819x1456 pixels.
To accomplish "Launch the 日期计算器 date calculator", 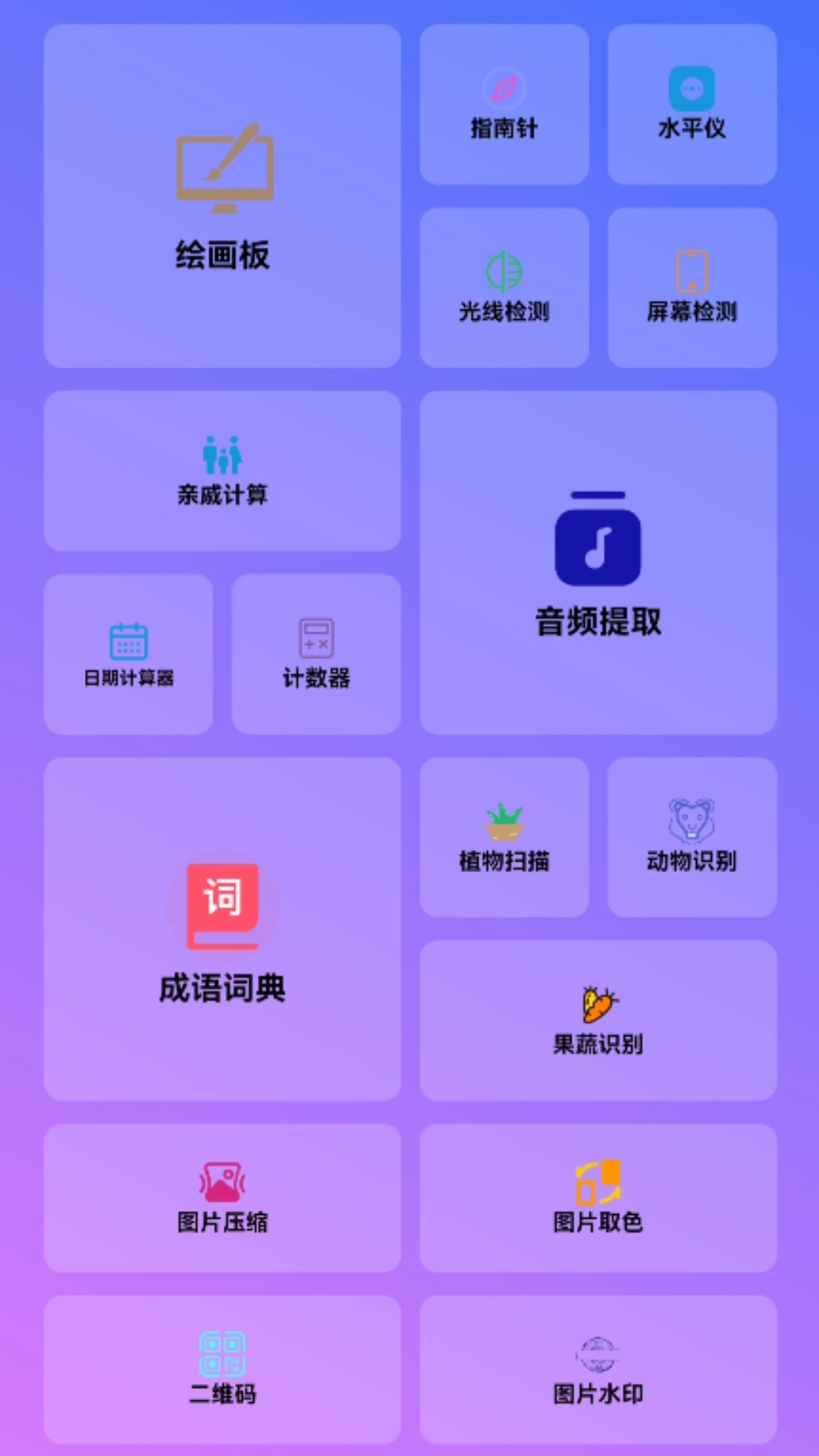I will pos(127,641).
